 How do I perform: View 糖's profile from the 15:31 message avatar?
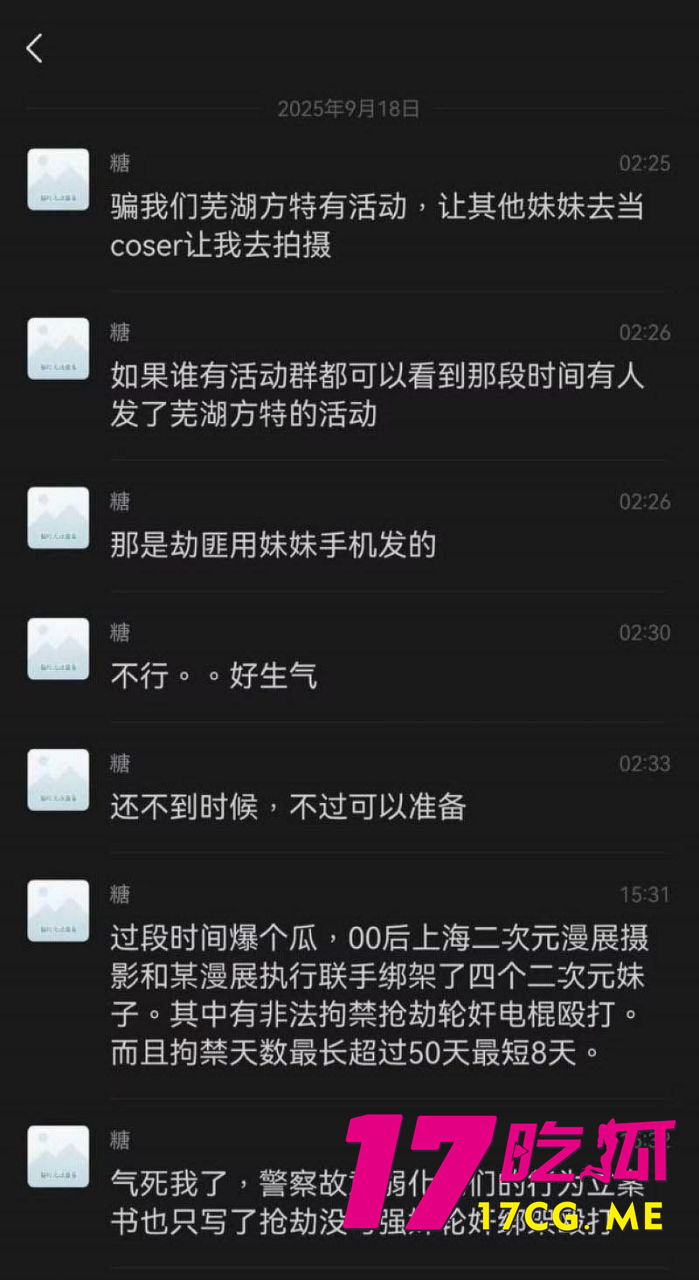pos(58,911)
